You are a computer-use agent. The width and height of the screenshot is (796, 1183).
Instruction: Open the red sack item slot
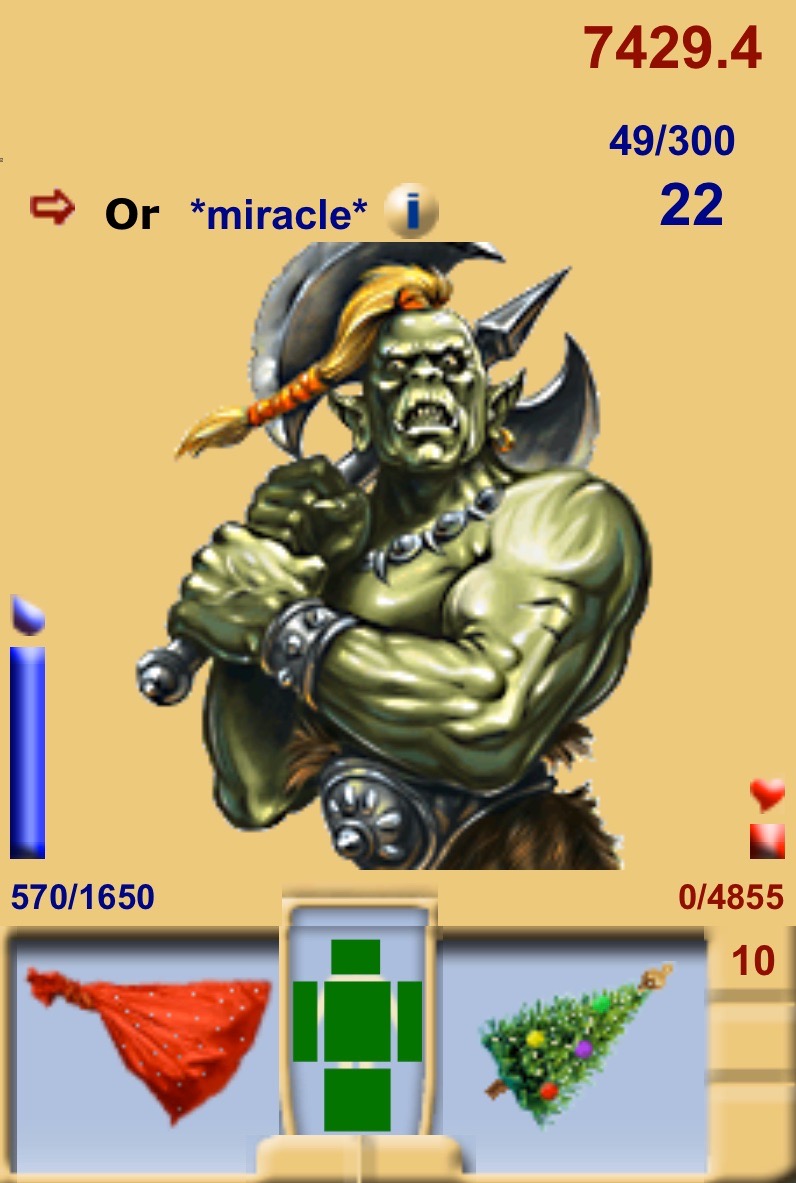[148, 1039]
